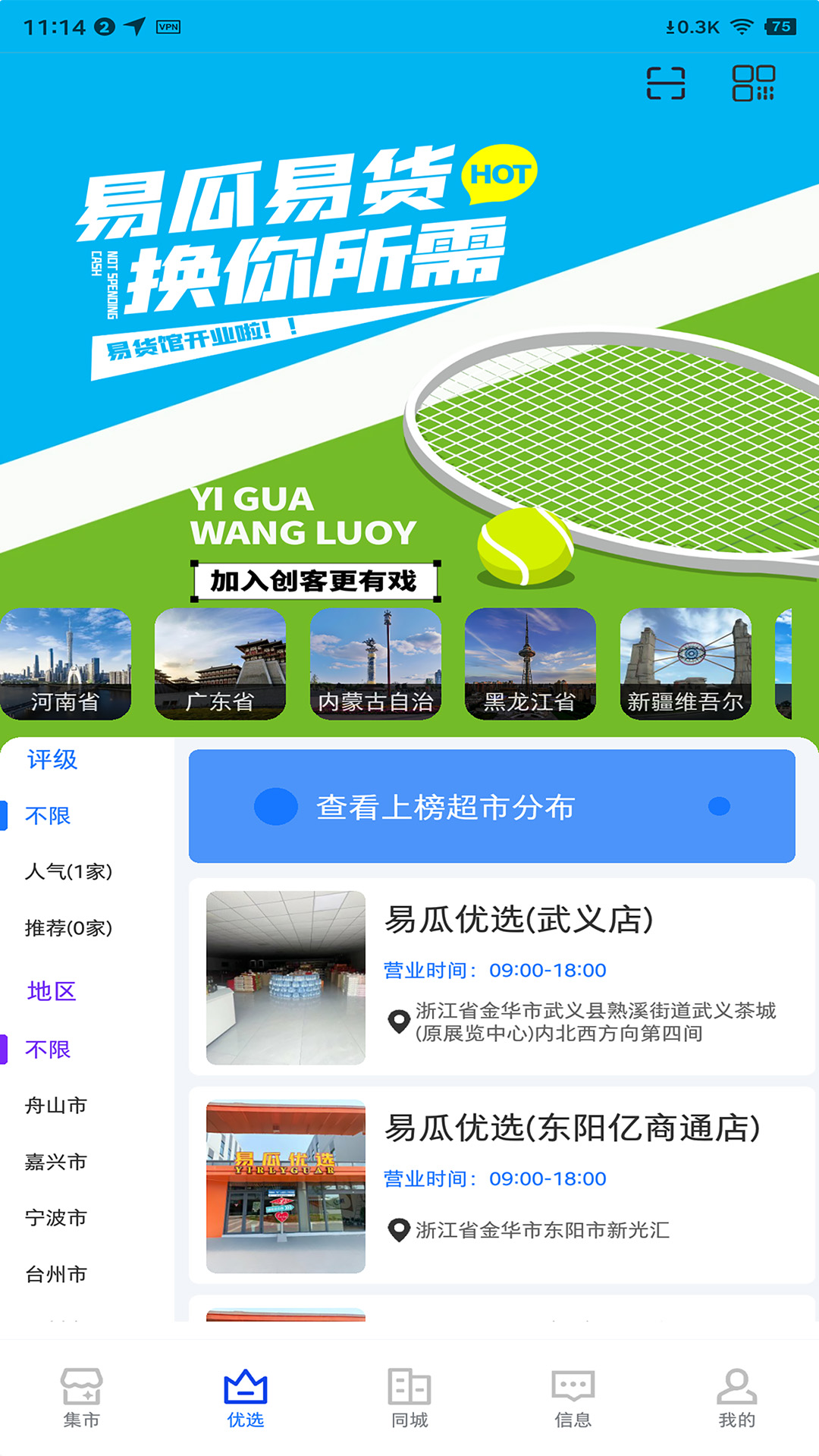
Task: Open the QR code icon
Action: 753,83
